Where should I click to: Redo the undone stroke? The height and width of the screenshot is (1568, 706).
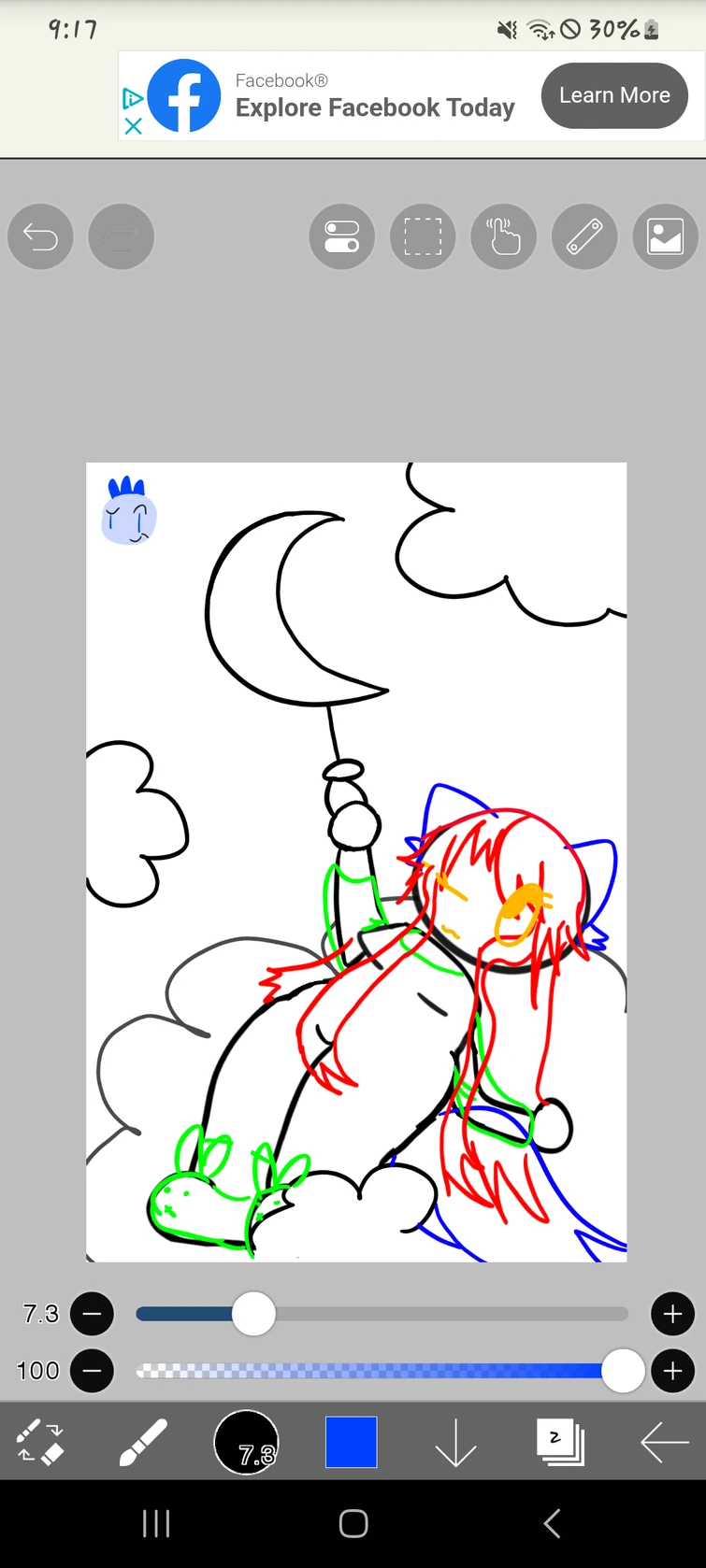[x=121, y=236]
